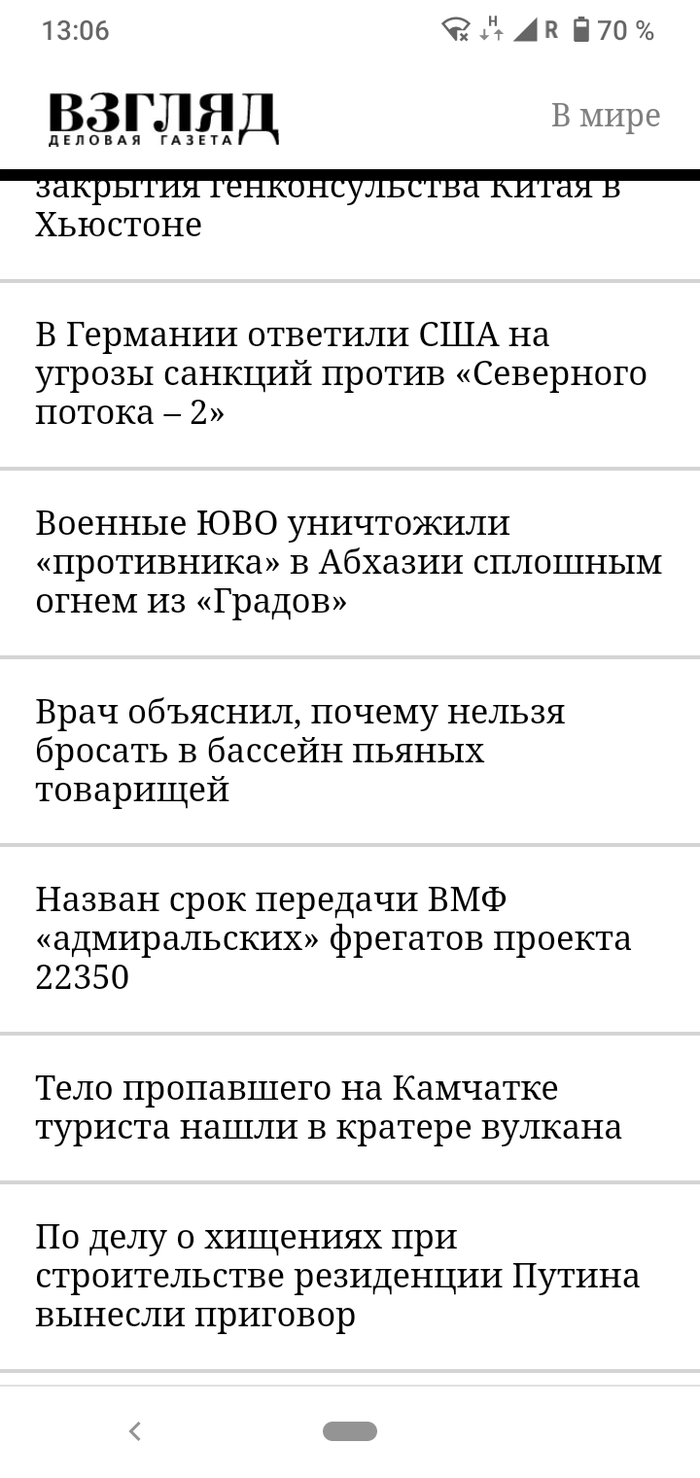The height and width of the screenshot is (1478, 700).
Task: Open the «В мире» section
Action: click(x=605, y=116)
